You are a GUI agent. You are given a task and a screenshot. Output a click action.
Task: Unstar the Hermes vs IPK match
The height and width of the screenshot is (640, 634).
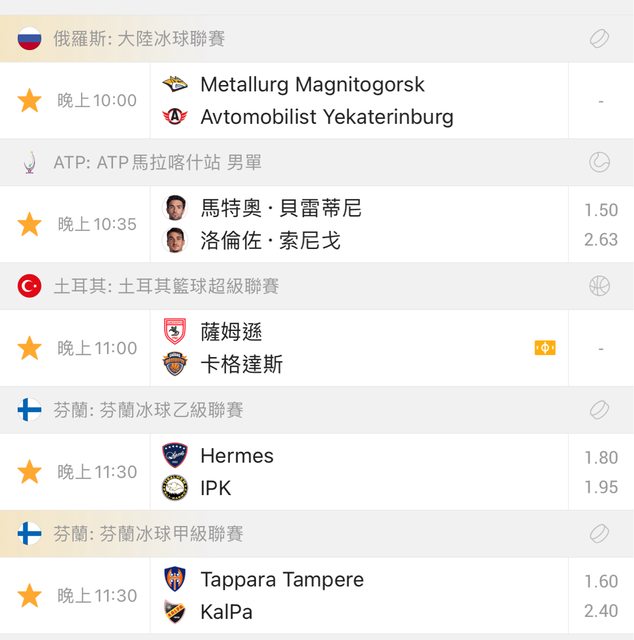30,472
